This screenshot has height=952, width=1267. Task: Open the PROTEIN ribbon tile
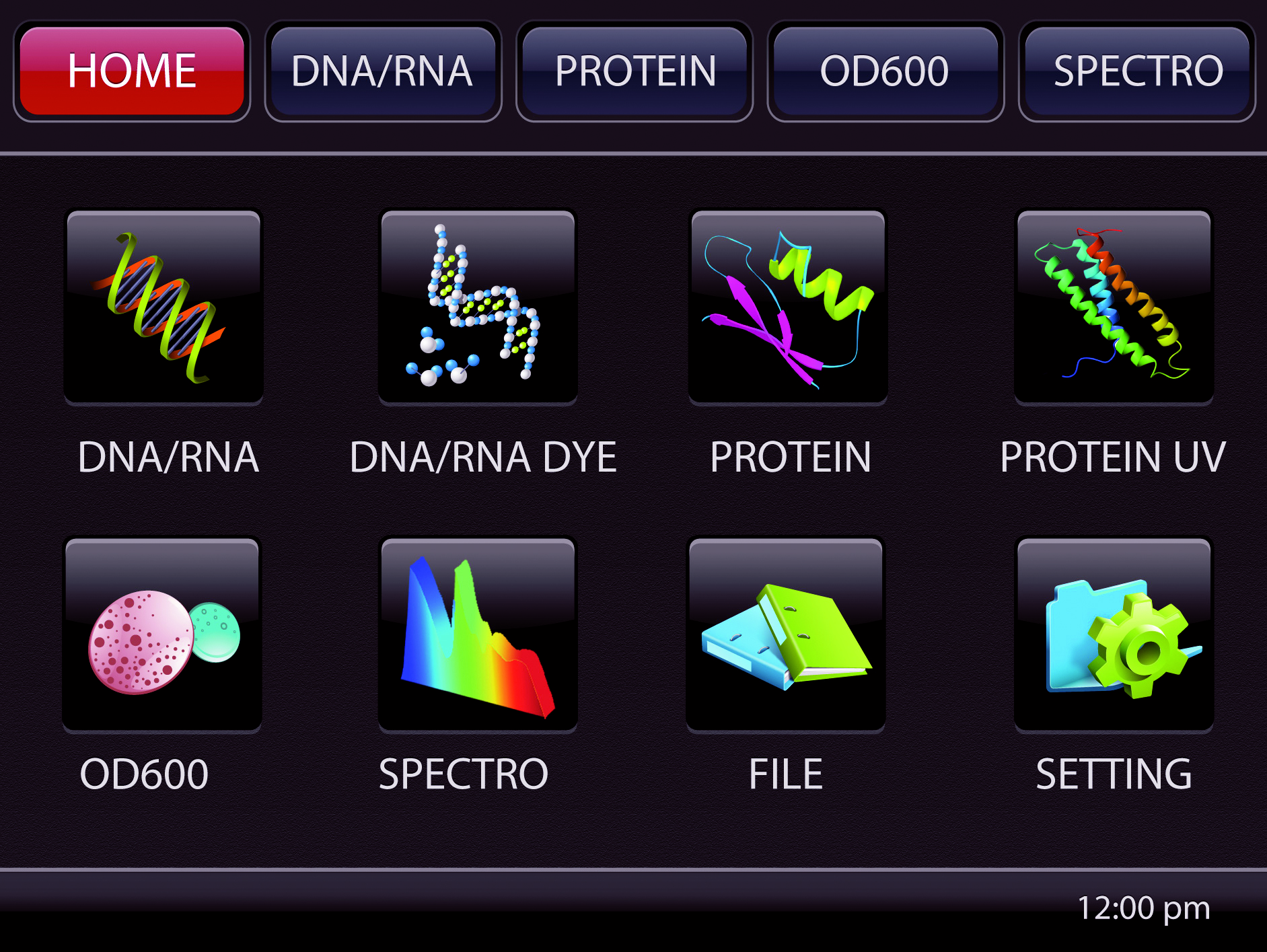(x=788, y=307)
